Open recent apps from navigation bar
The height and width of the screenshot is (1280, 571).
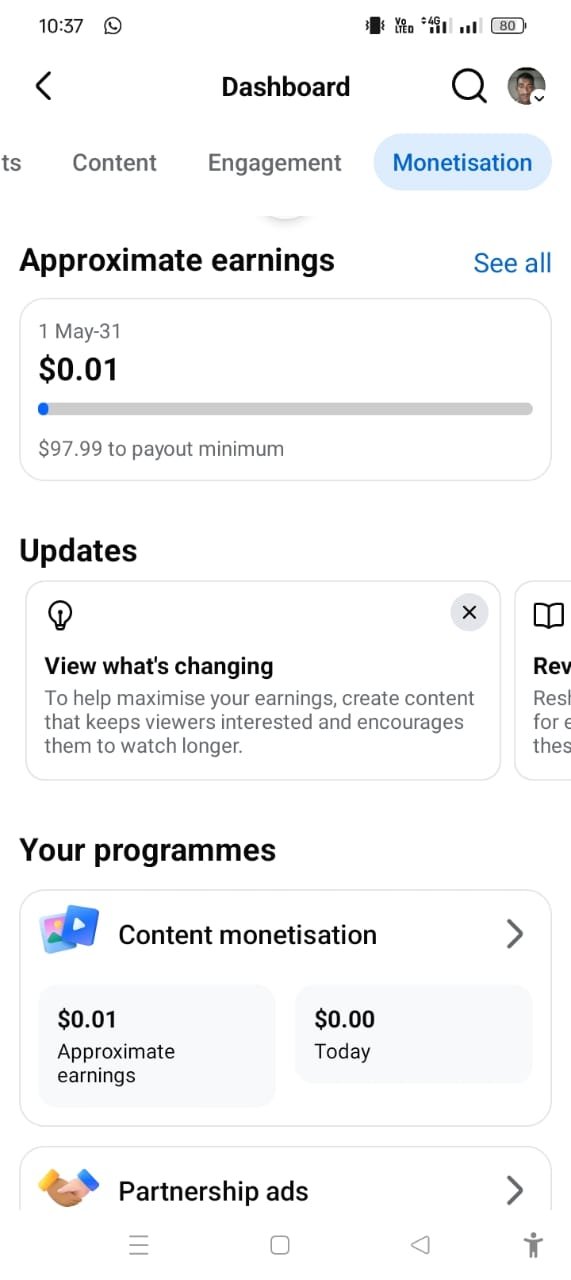pyautogui.click(x=139, y=1245)
